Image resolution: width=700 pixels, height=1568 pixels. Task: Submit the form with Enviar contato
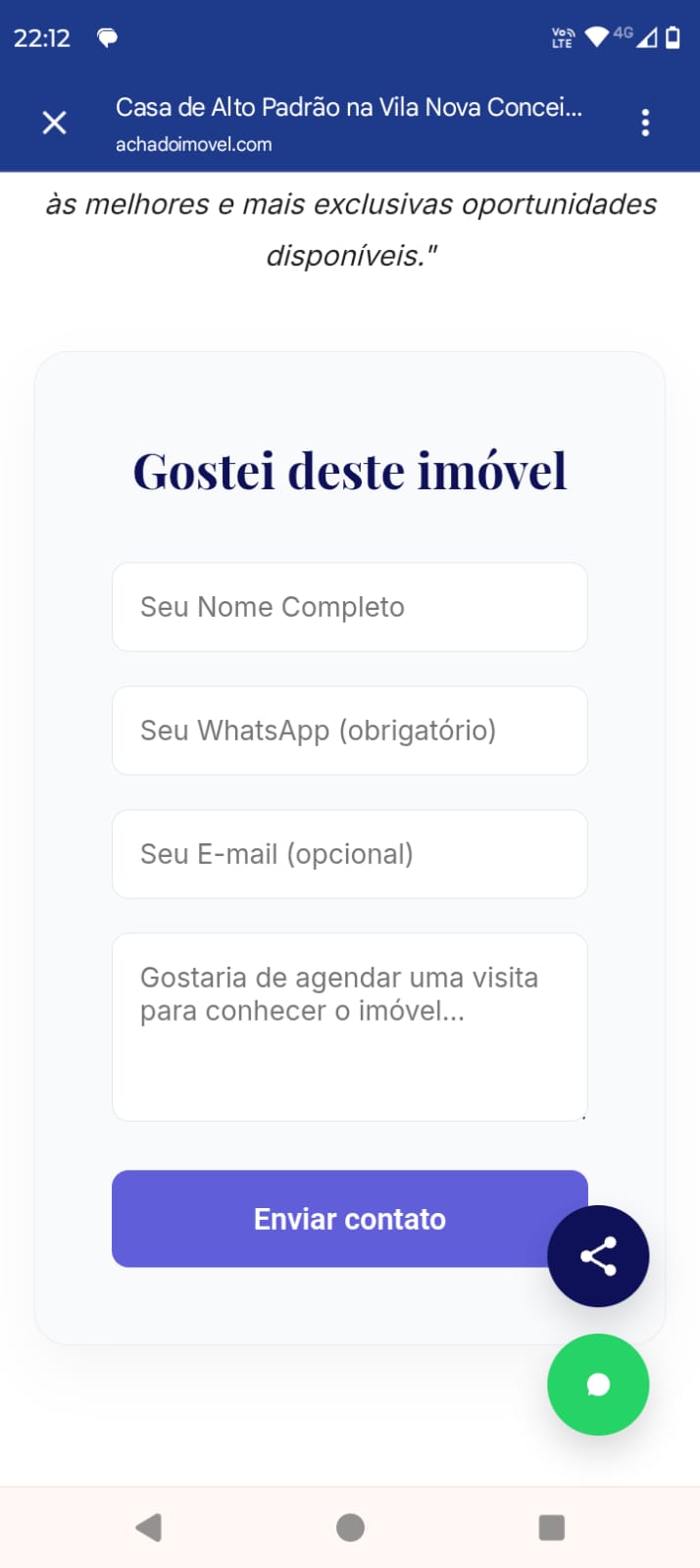click(x=324, y=1219)
